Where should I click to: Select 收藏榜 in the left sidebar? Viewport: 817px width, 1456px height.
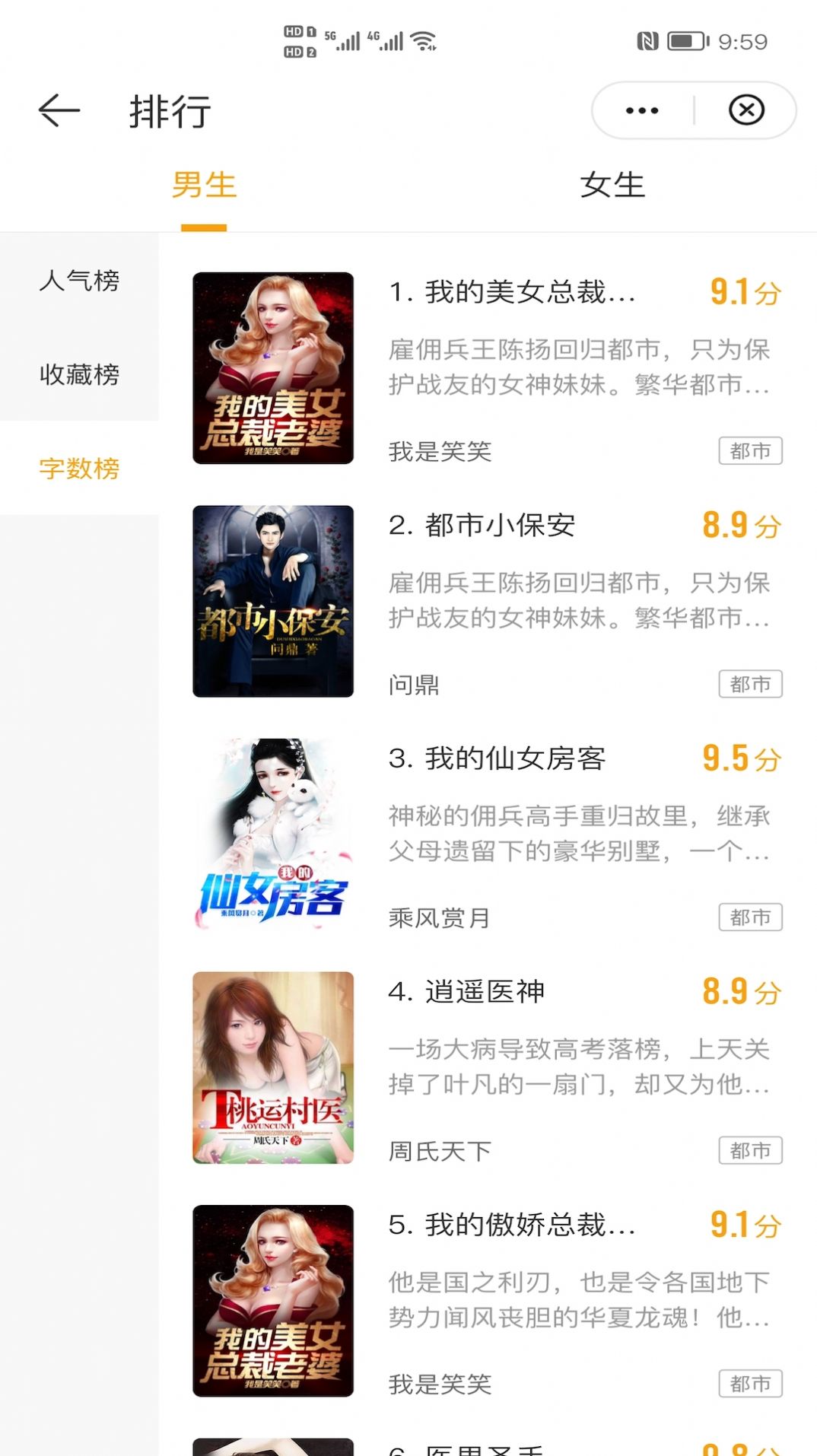tap(79, 375)
